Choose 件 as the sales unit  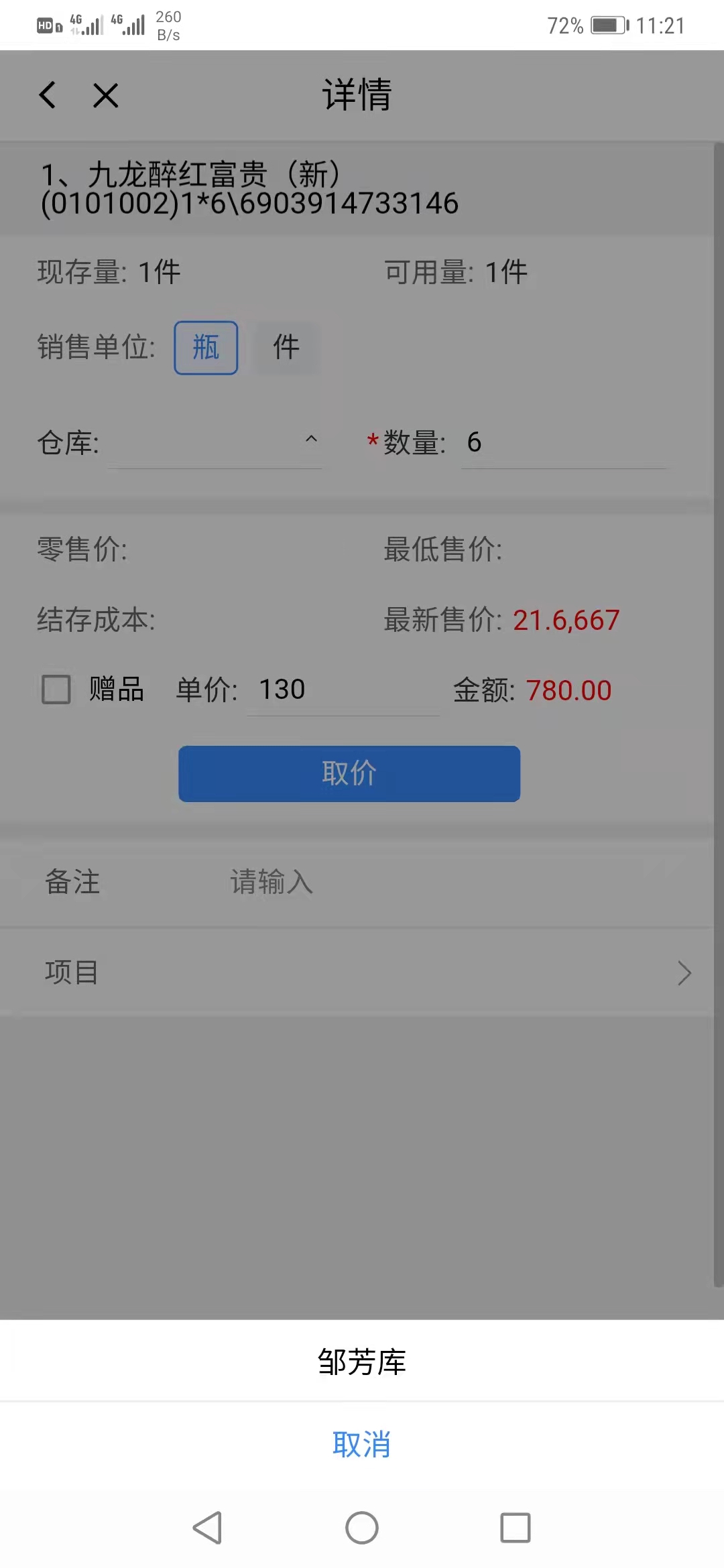286,348
